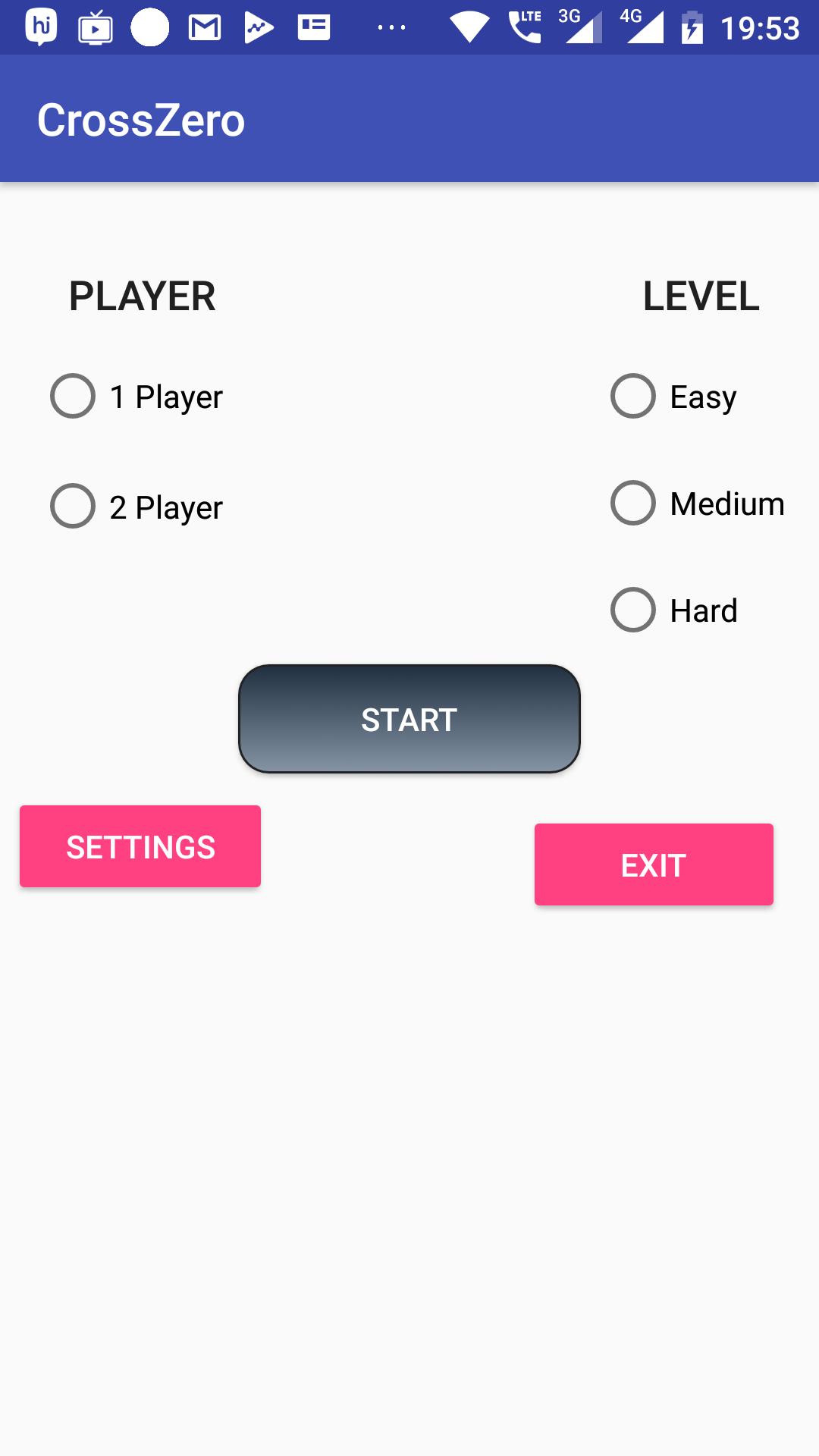Set difficulty to Hard
Image resolution: width=819 pixels, height=1456 pixels.
pyautogui.click(x=633, y=610)
